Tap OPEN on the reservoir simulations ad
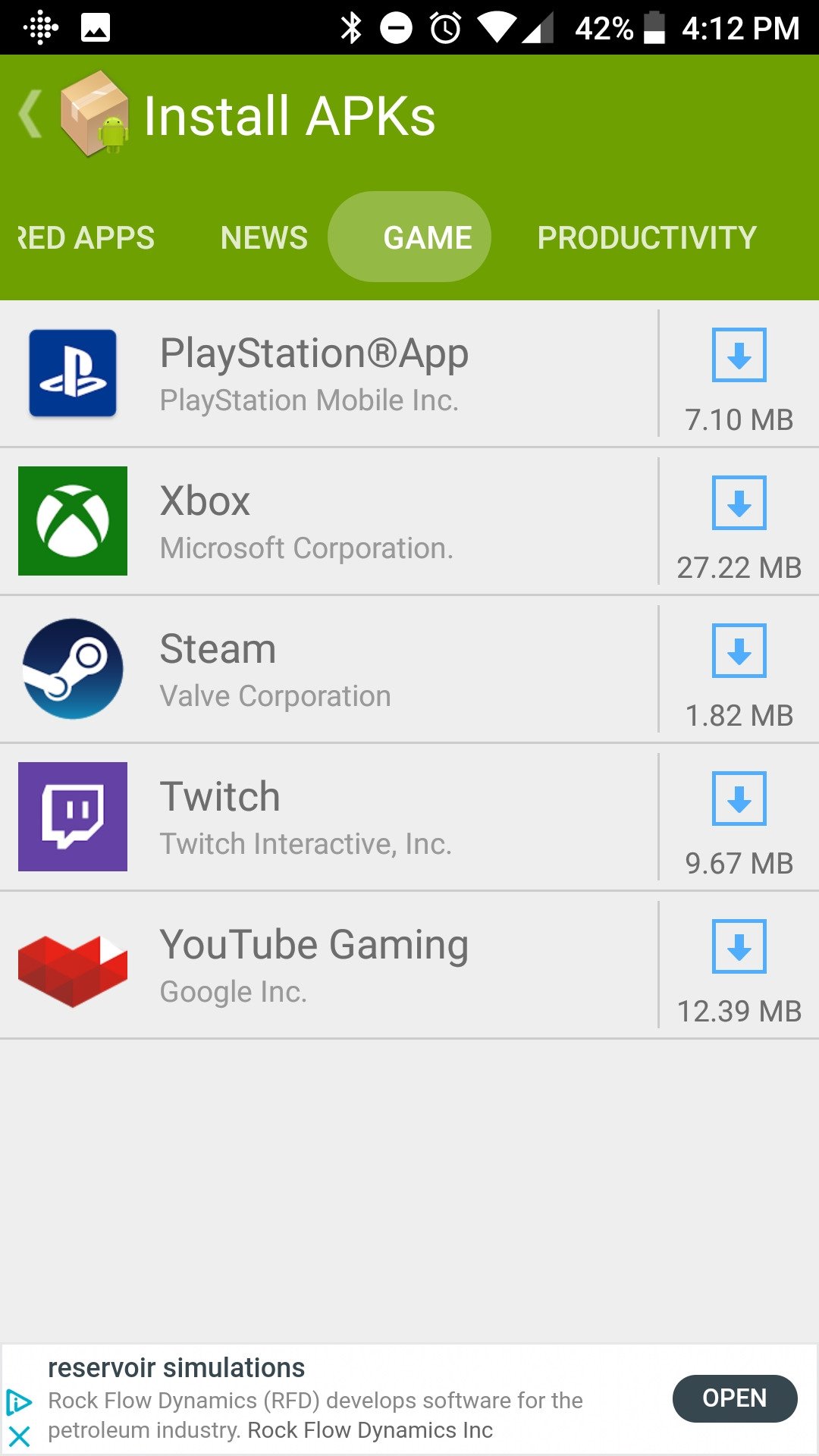The height and width of the screenshot is (1456, 819). click(x=734, y=1398)
